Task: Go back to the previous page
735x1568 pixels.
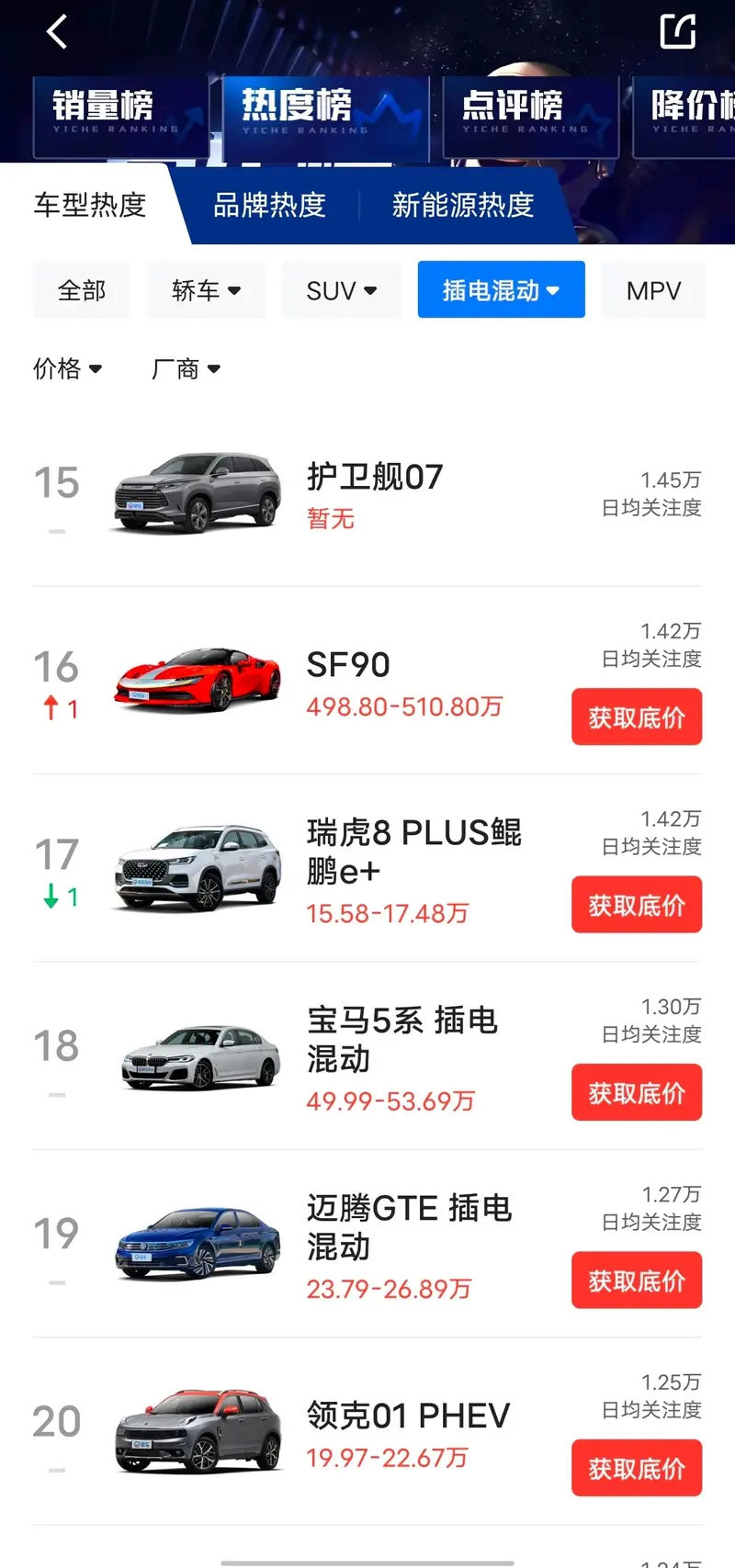Action: [x=57, y=33]
